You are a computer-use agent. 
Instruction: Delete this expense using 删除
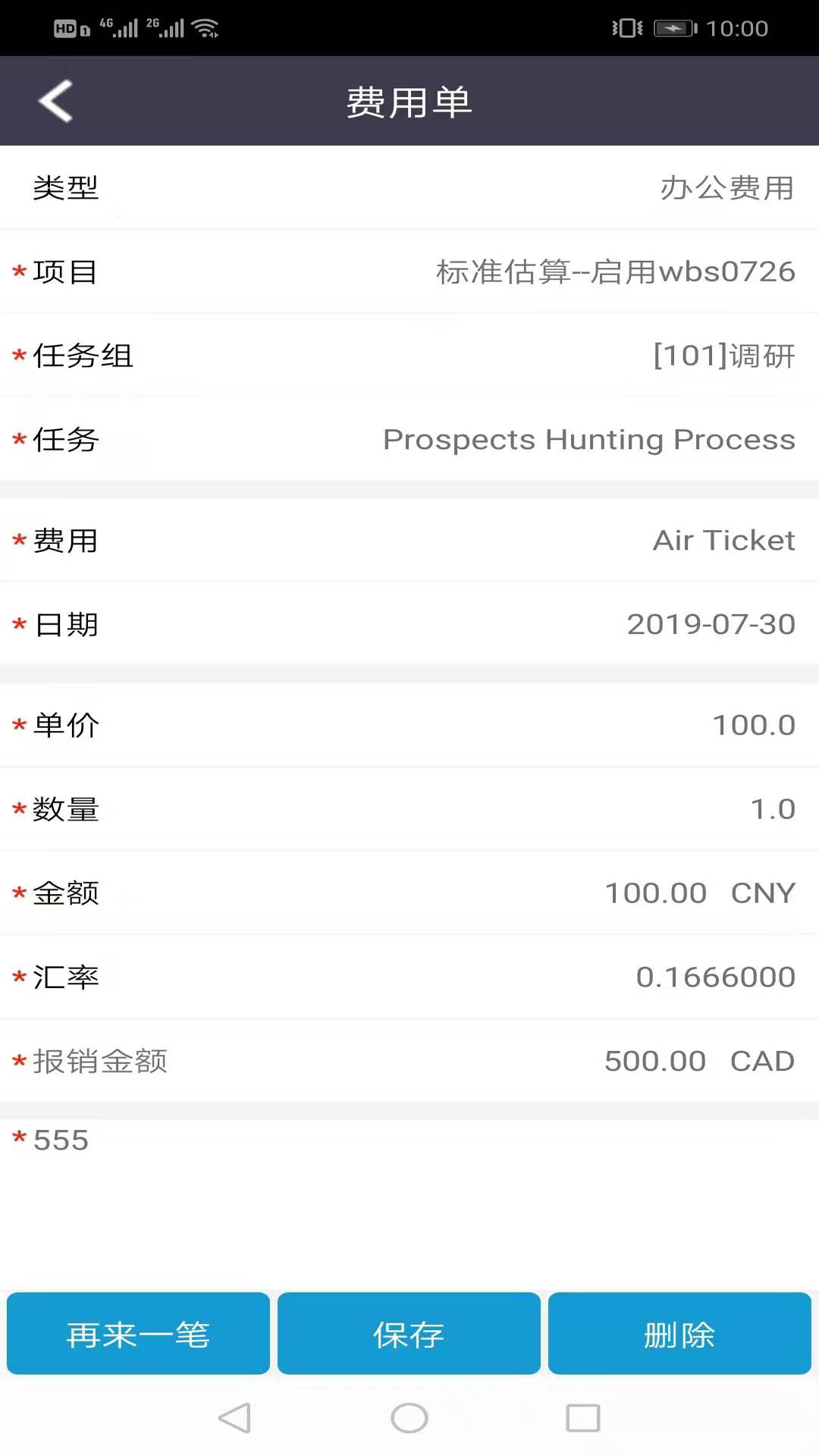pyautogui.click(x=679, y=1334)
